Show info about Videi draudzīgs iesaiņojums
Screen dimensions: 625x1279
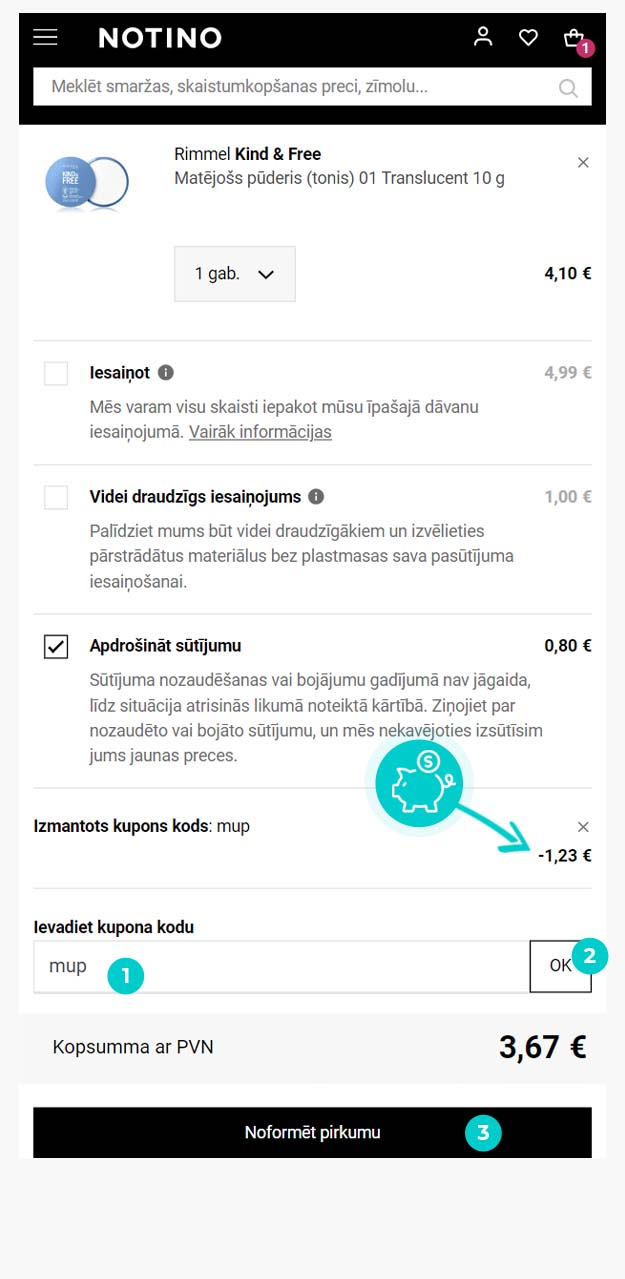pyautogui.click(x=316, y=496)
